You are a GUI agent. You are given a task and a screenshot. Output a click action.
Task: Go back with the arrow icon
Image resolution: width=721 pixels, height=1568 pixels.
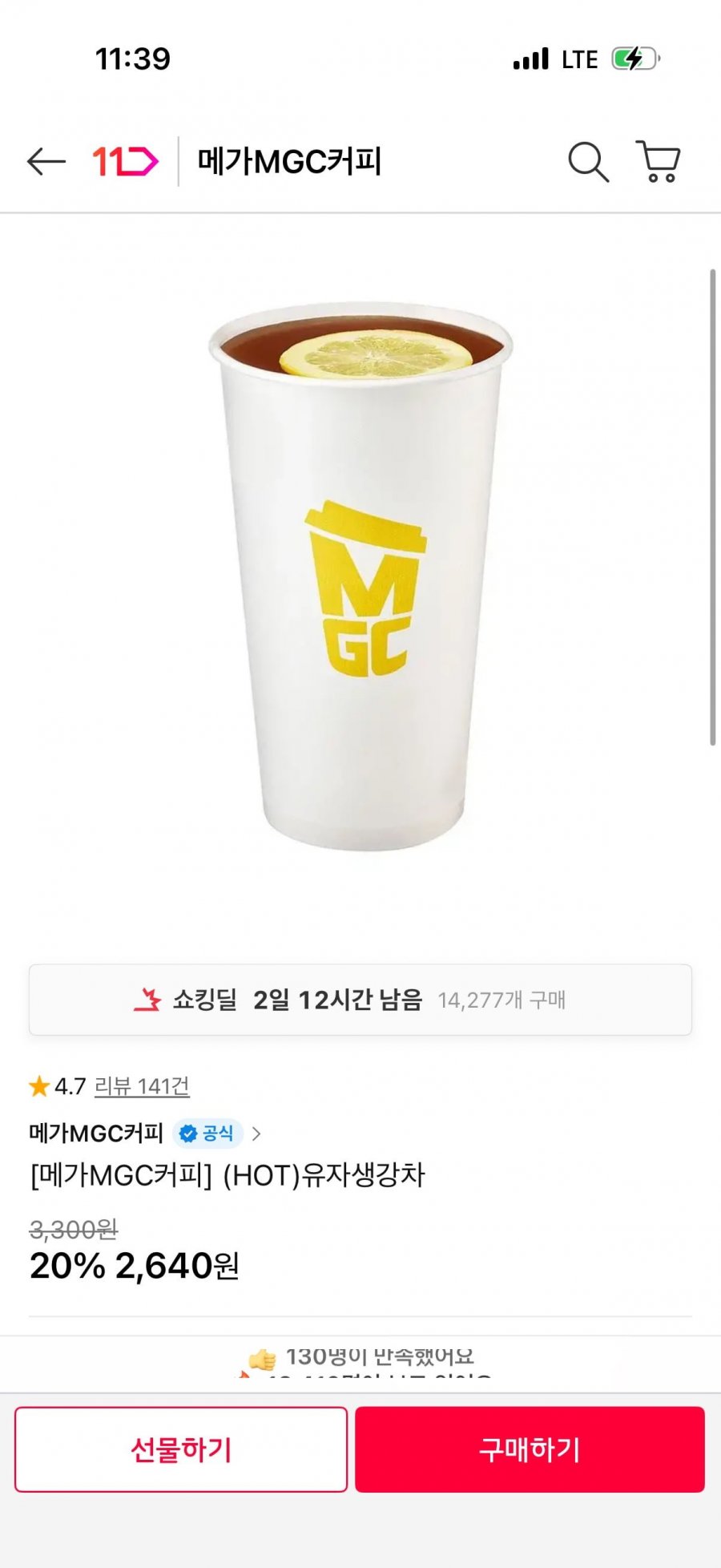[x=46, y=161]
